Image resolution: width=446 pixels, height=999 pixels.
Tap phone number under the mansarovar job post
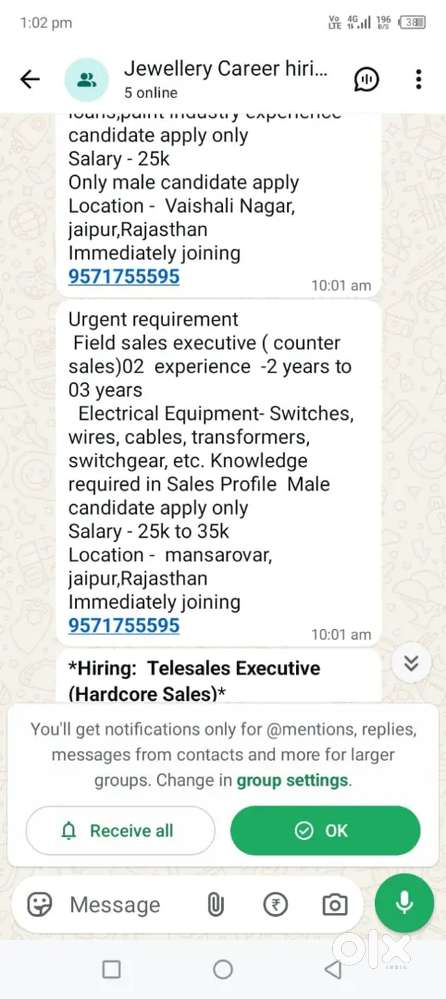pos(124,625)
